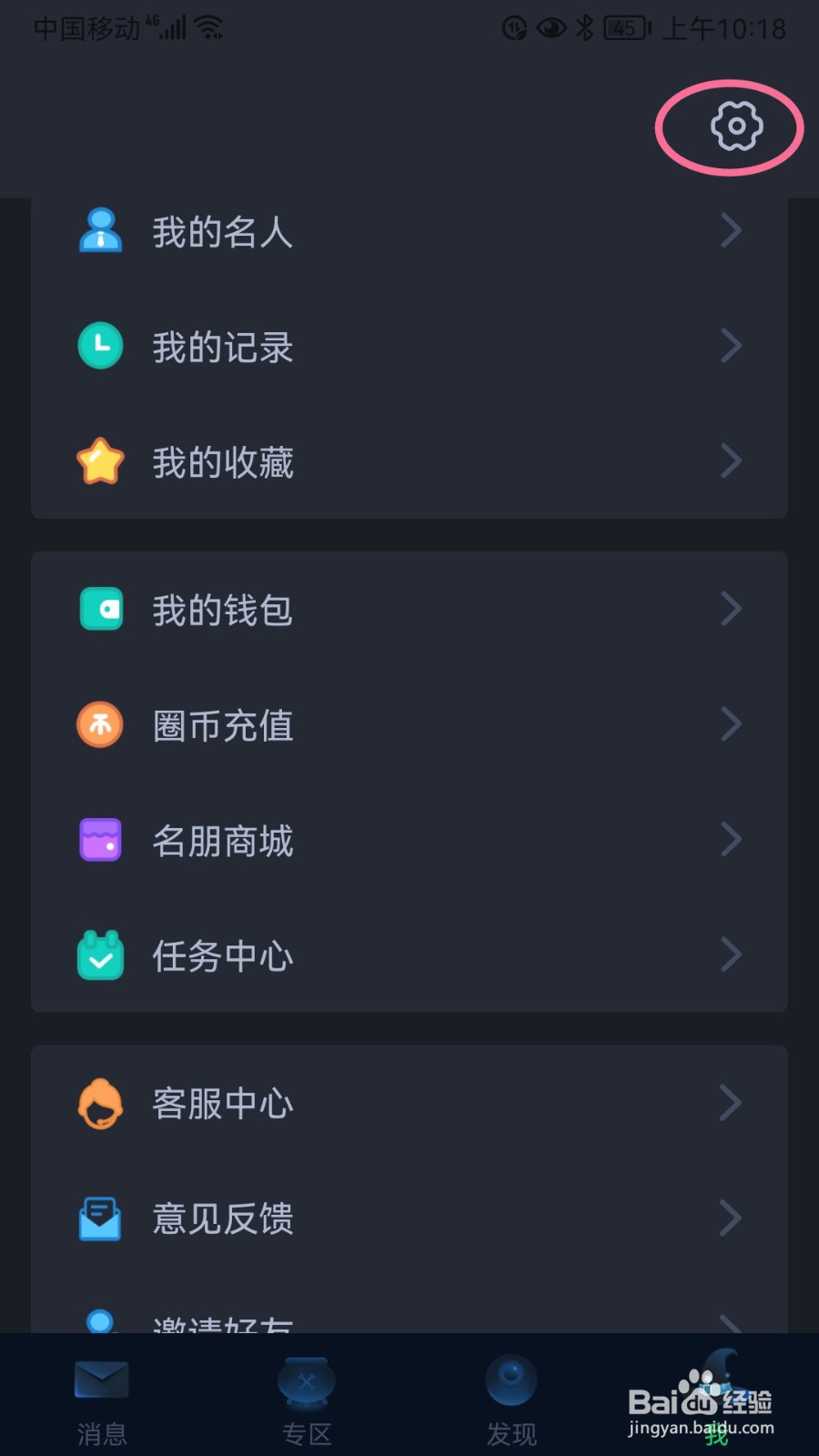Open 任务中心
The width and height of the screenshot is (819, 1456).
click(409, 955)
